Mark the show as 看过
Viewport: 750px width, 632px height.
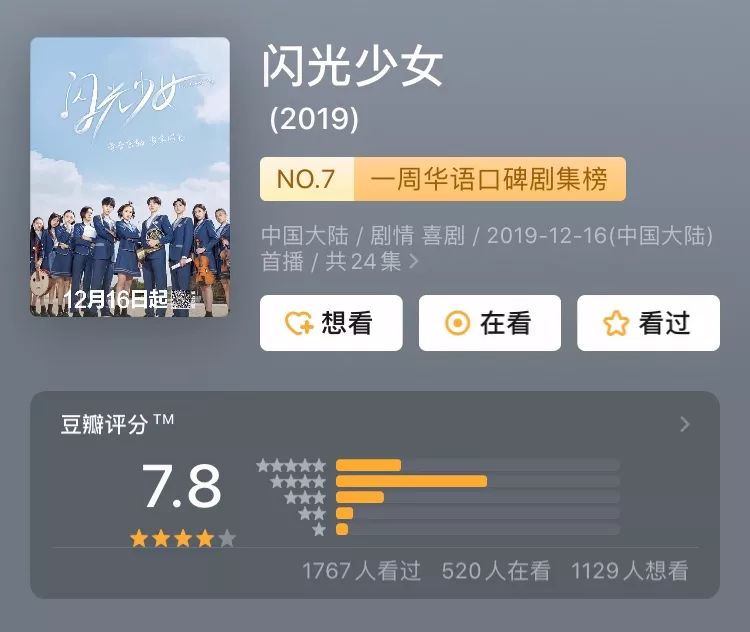[648, 323]
